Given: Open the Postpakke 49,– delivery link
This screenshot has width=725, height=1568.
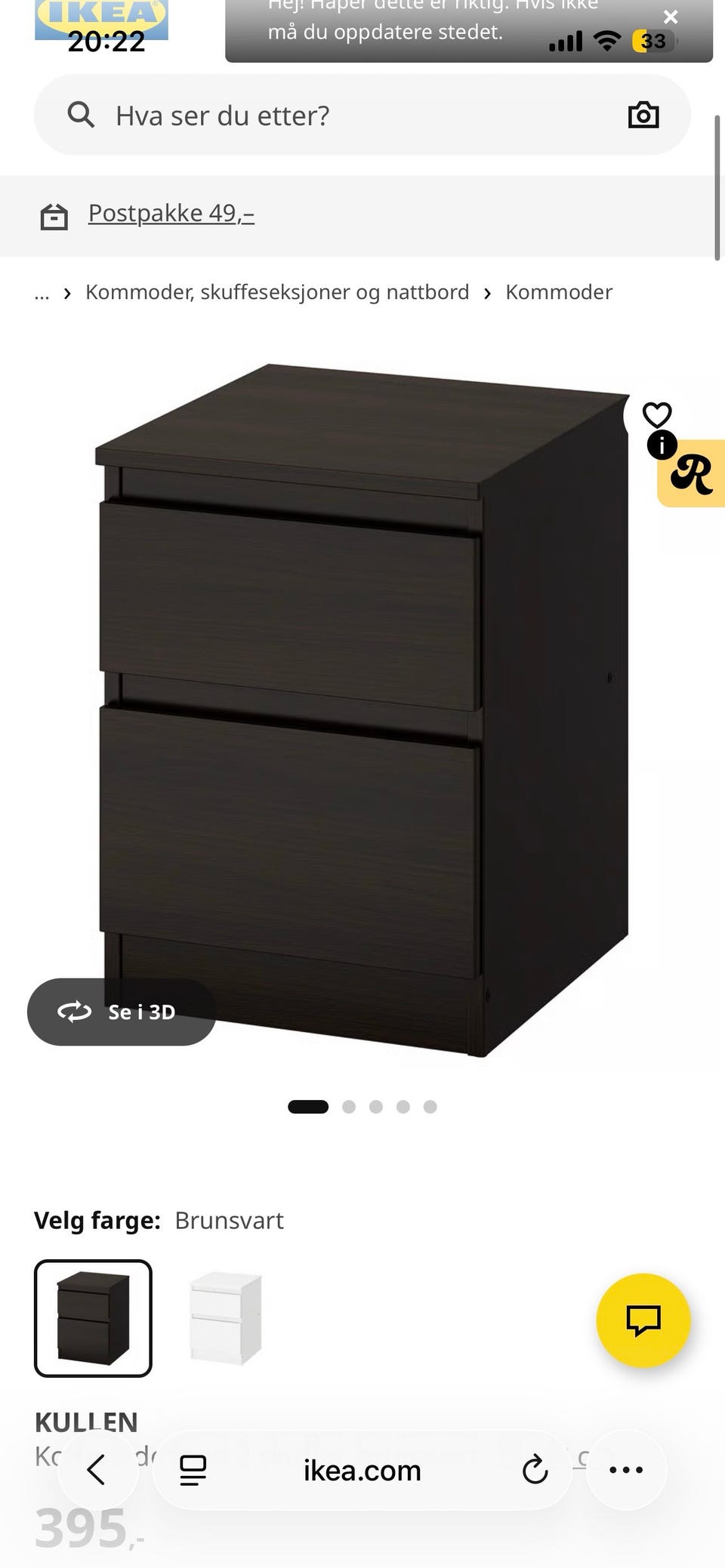Looking at the screenshot, I should click(171, 214).
